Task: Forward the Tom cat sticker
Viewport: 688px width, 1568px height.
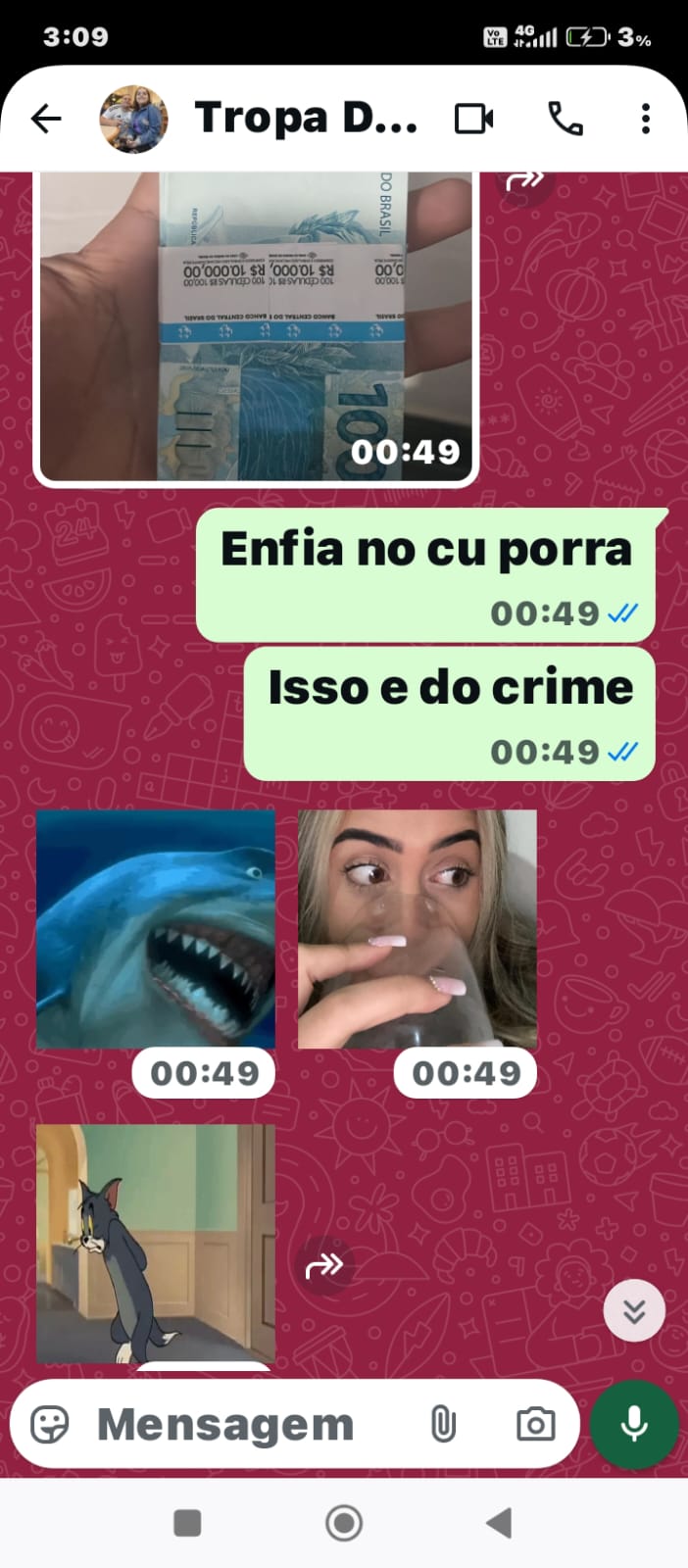Action: [323, 1266]
